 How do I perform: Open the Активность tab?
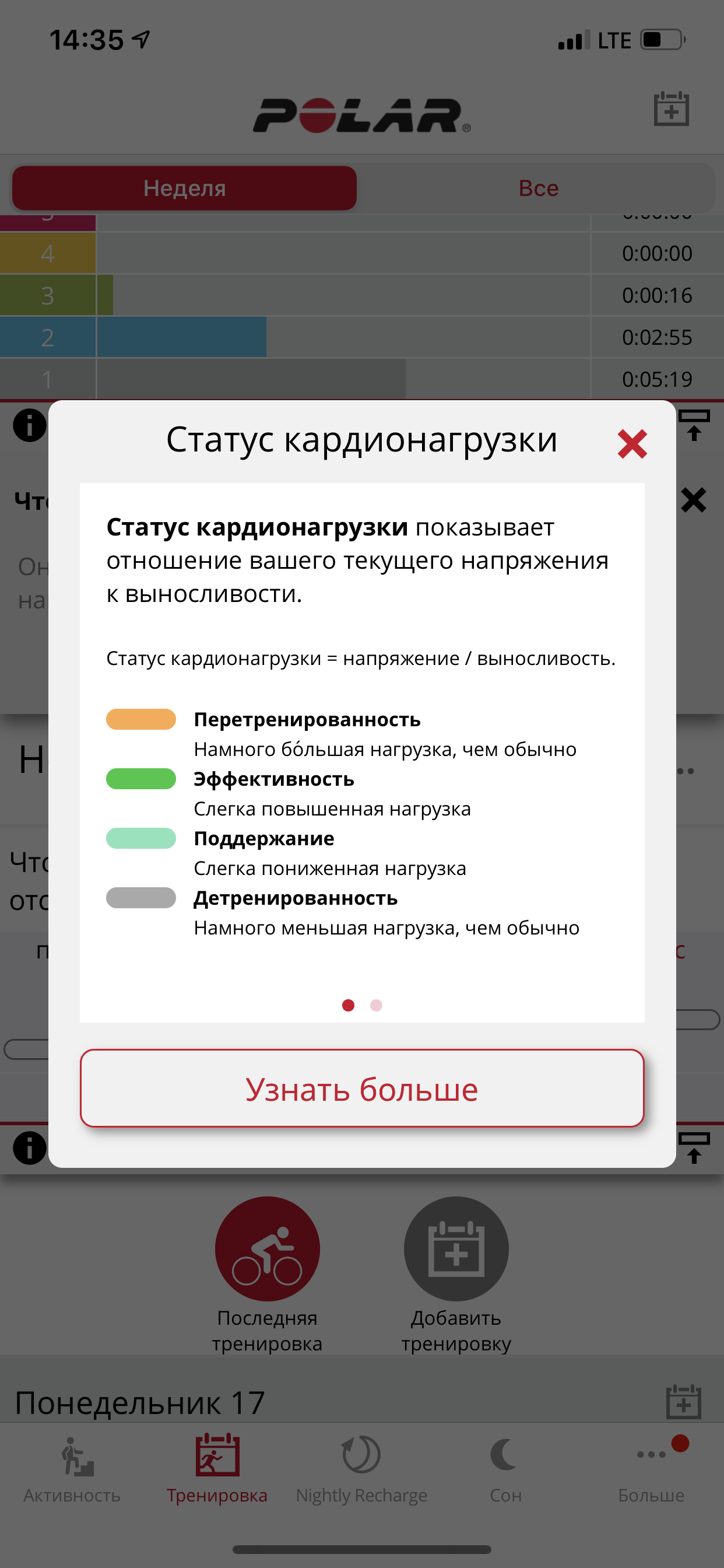[x=72, y=1468]
